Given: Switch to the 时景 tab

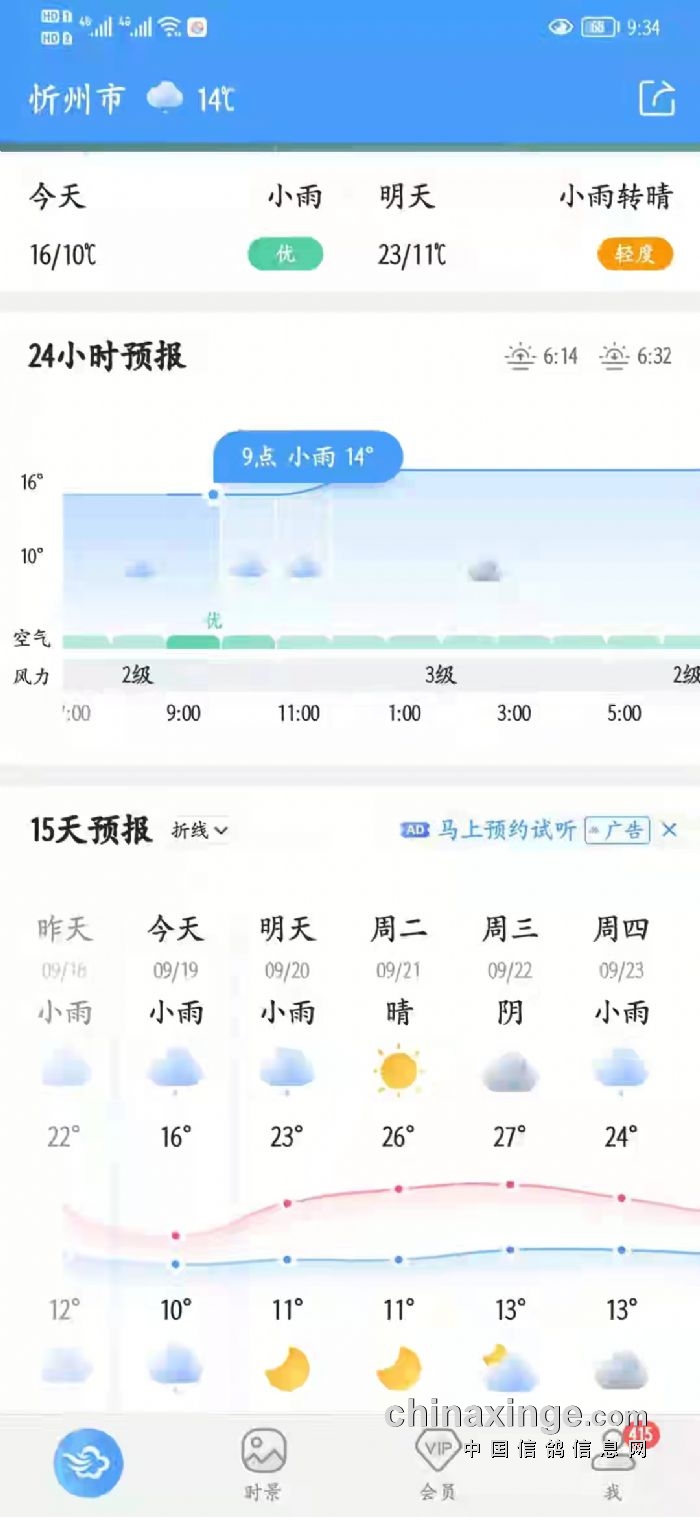Looking at the screenshot, I should [x=263, y=1464].
